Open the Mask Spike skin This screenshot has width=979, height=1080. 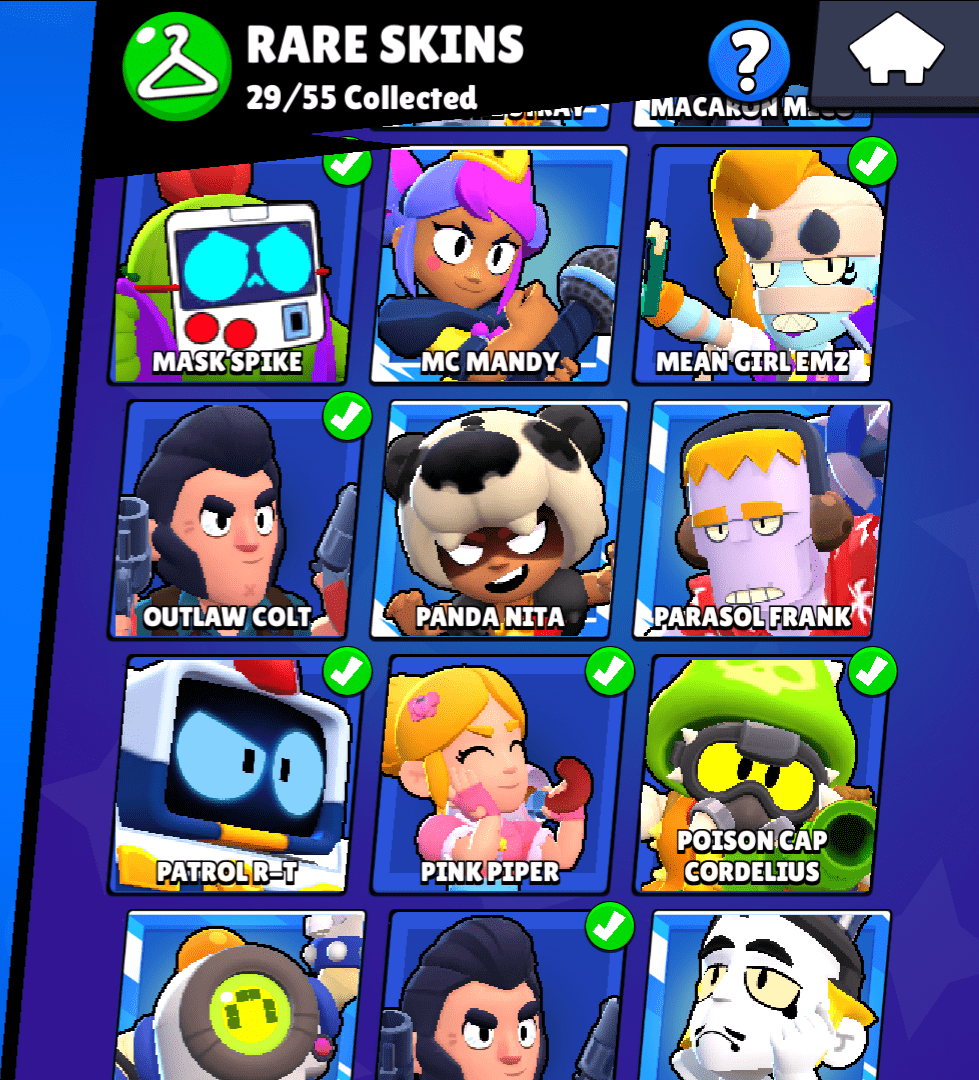point(236,268)
